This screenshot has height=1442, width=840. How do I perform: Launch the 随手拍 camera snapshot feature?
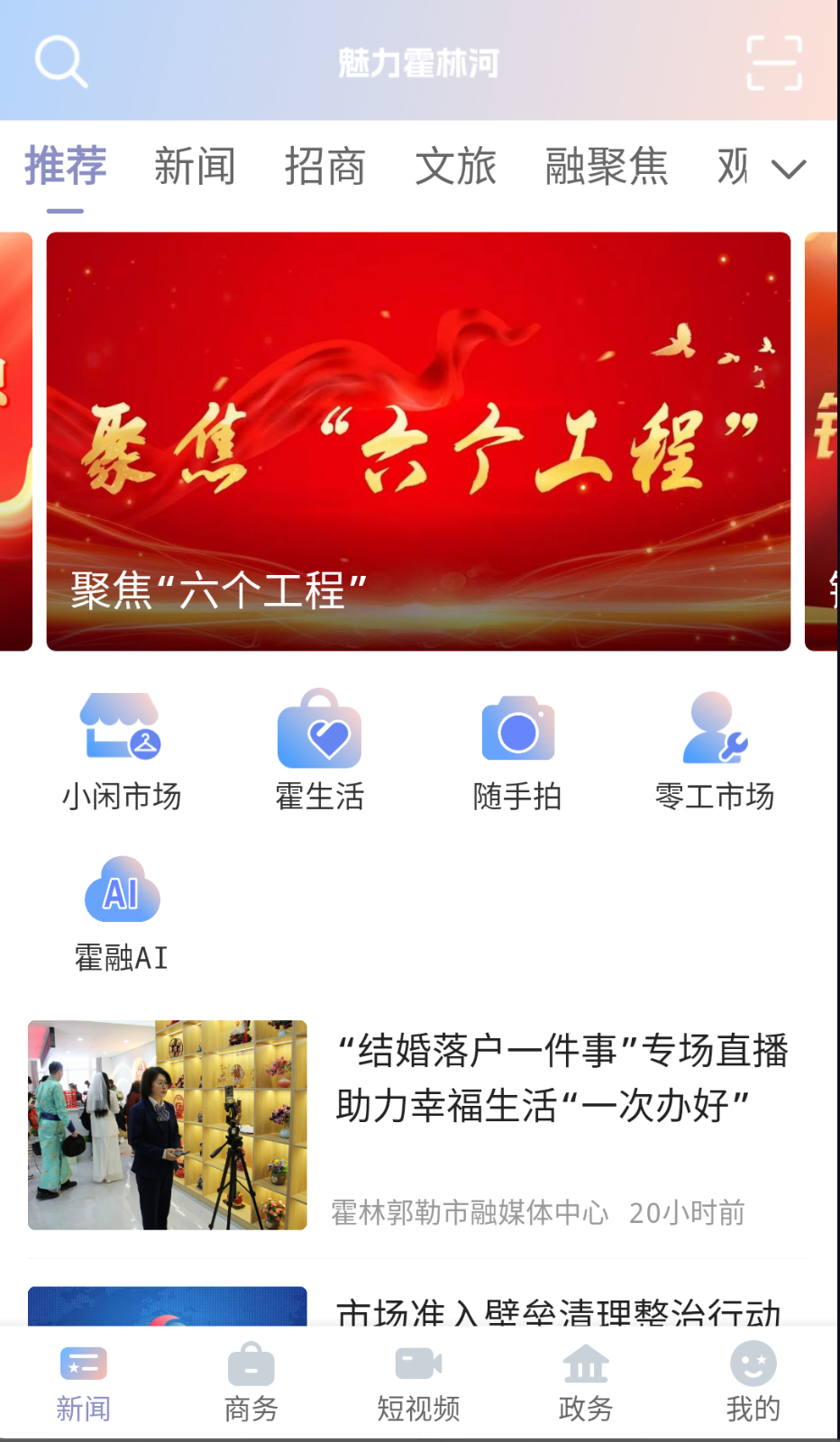pyautogui.click(x=516, y=748)
